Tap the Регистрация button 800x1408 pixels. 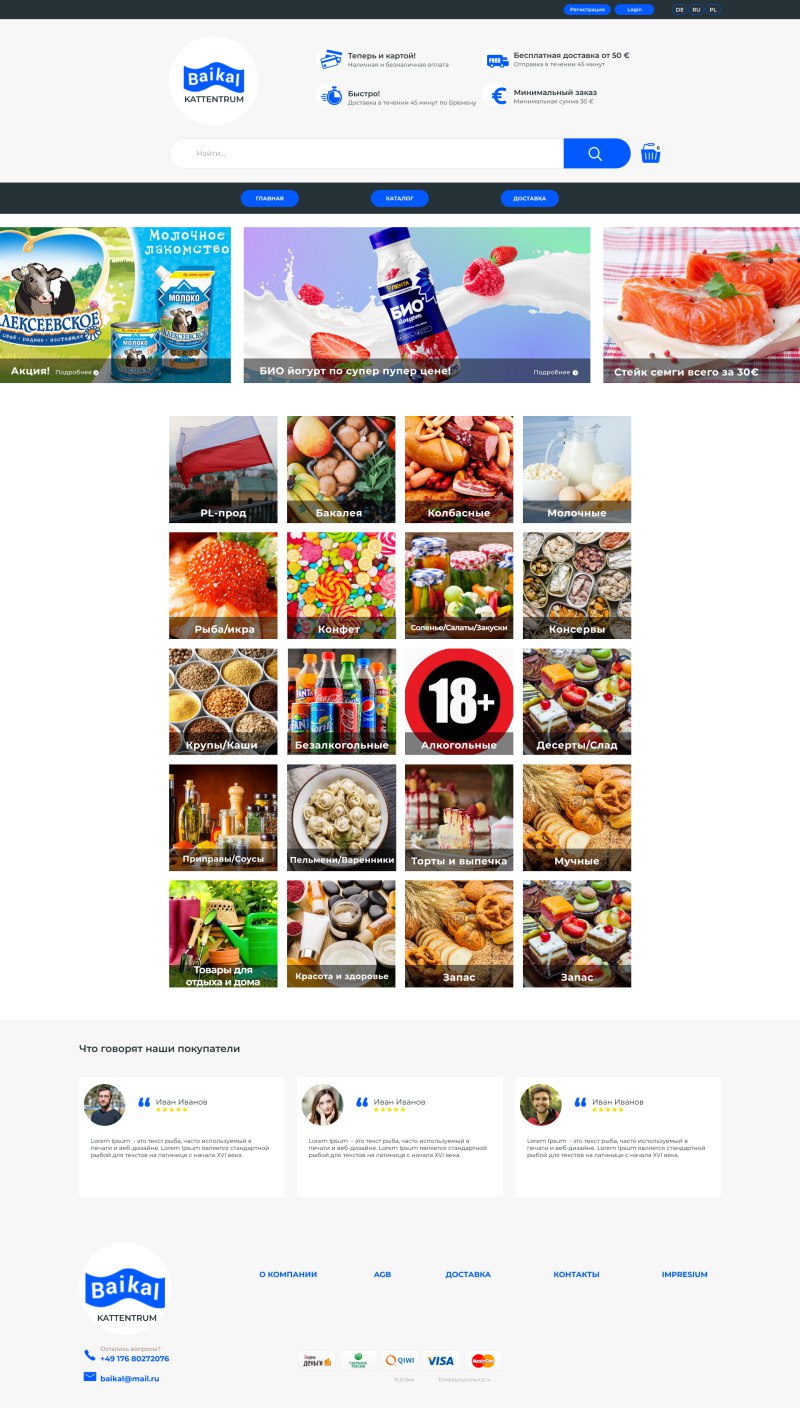587,9
